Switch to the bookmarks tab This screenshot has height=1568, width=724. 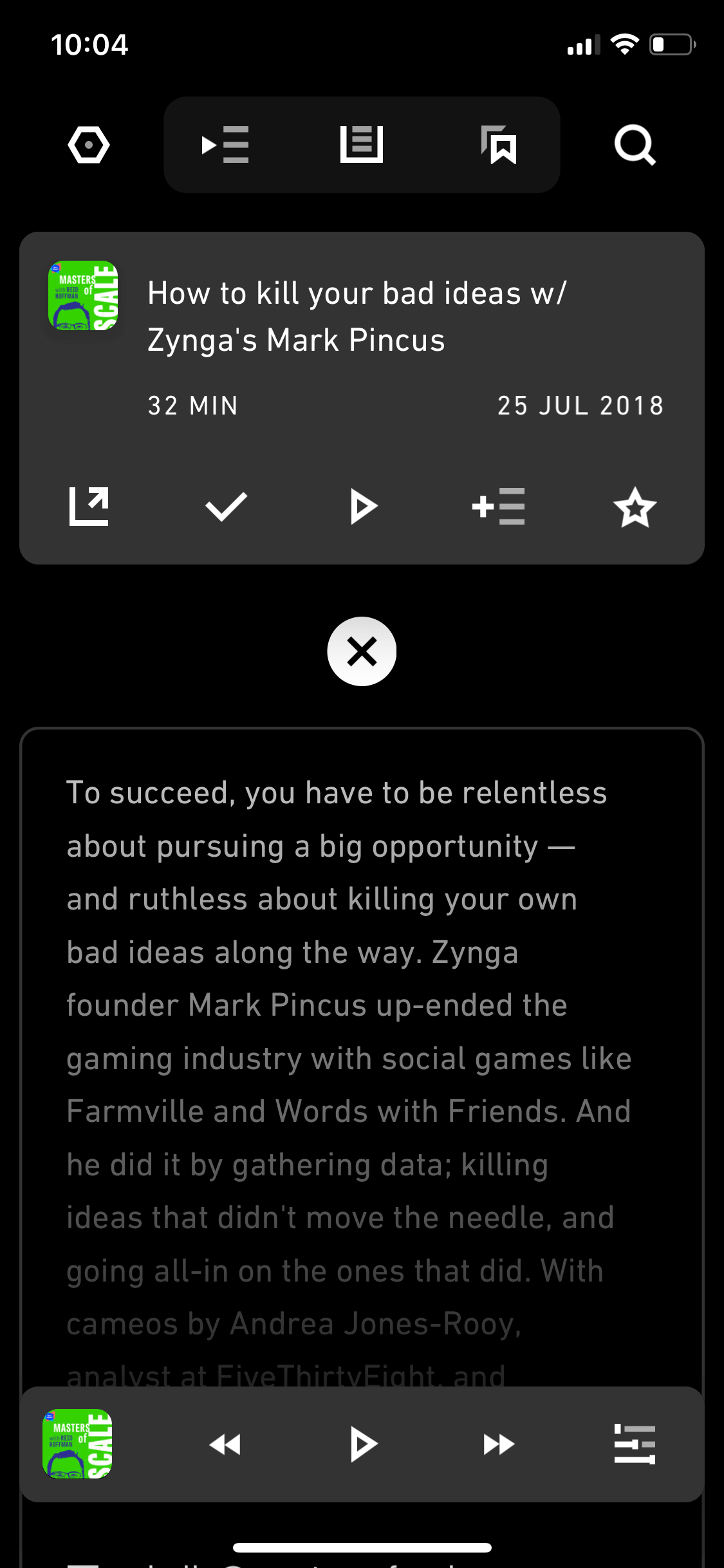point(499,145)
